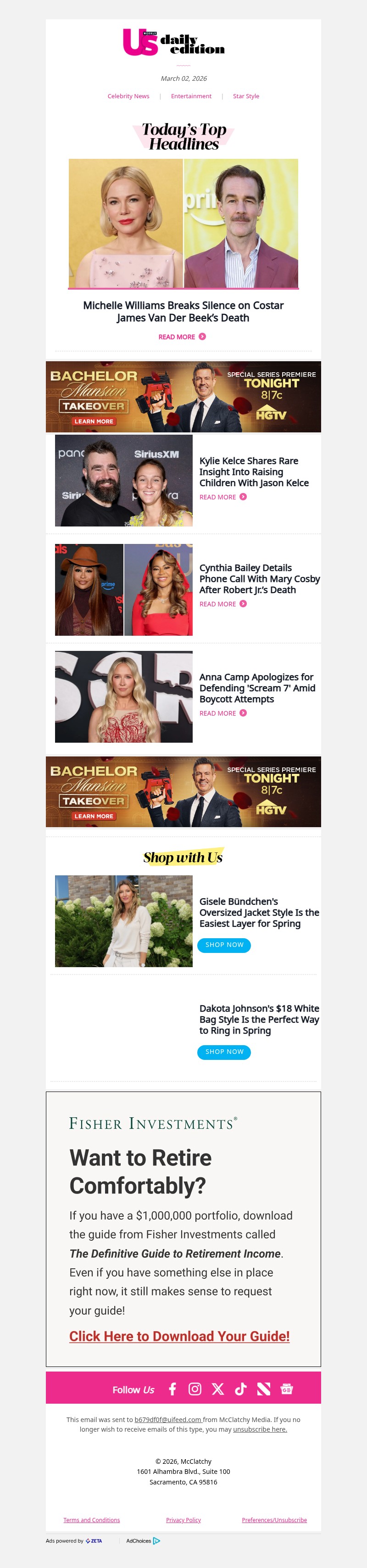Go to the Entertainment section link
Screen dimensions: 367x1568
(191, 96)
